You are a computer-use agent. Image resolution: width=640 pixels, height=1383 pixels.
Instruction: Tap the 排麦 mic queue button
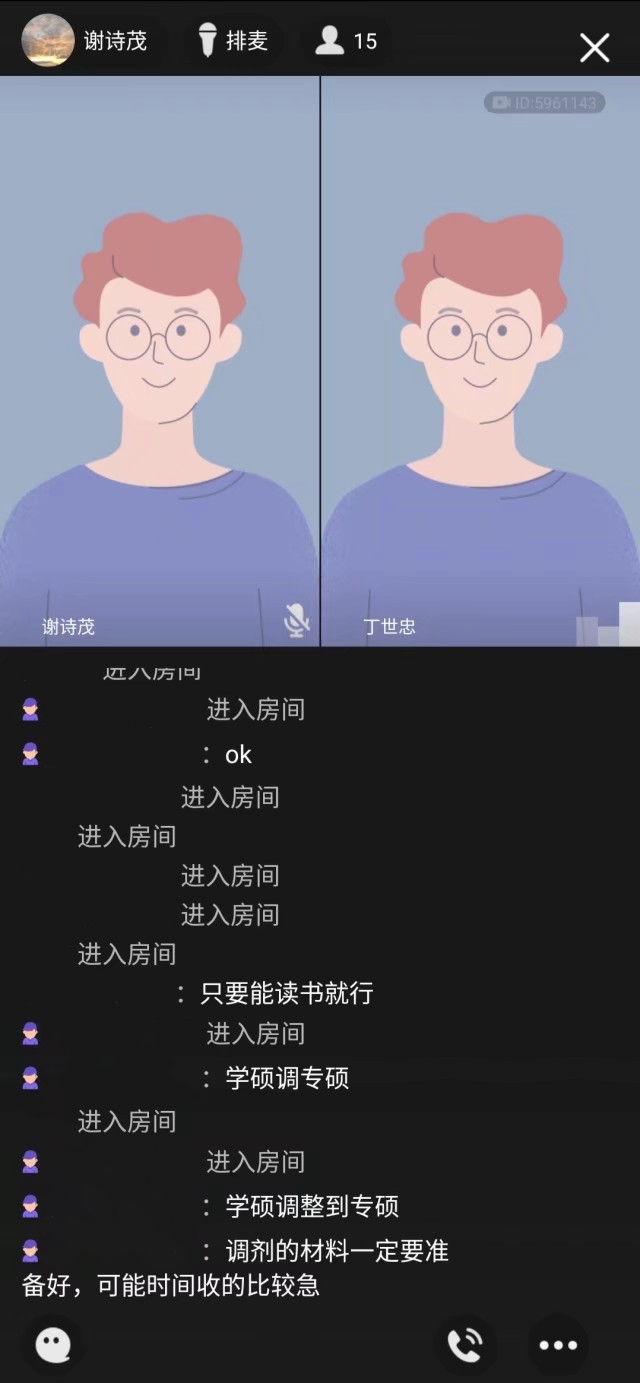[x=233, y=41]
